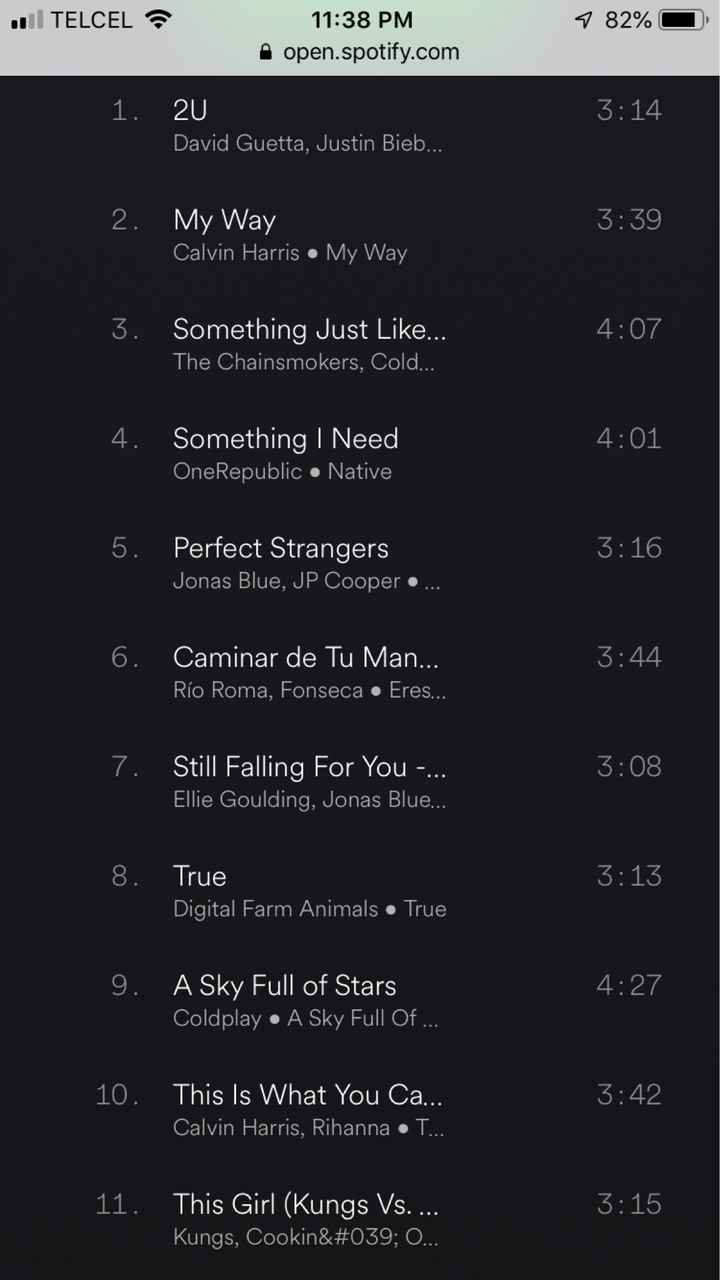This screenshot has height=1280, width=720.
Task: Open True by Digital Farm Animals
Action: (360, 892)
